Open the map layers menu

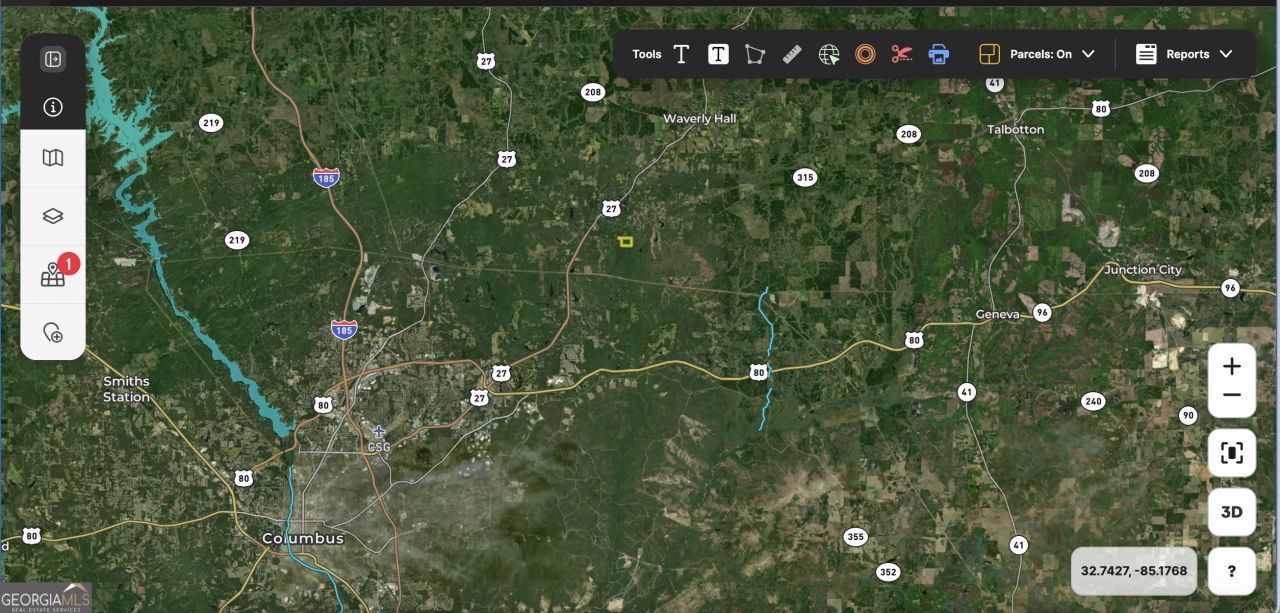point(53,216)
